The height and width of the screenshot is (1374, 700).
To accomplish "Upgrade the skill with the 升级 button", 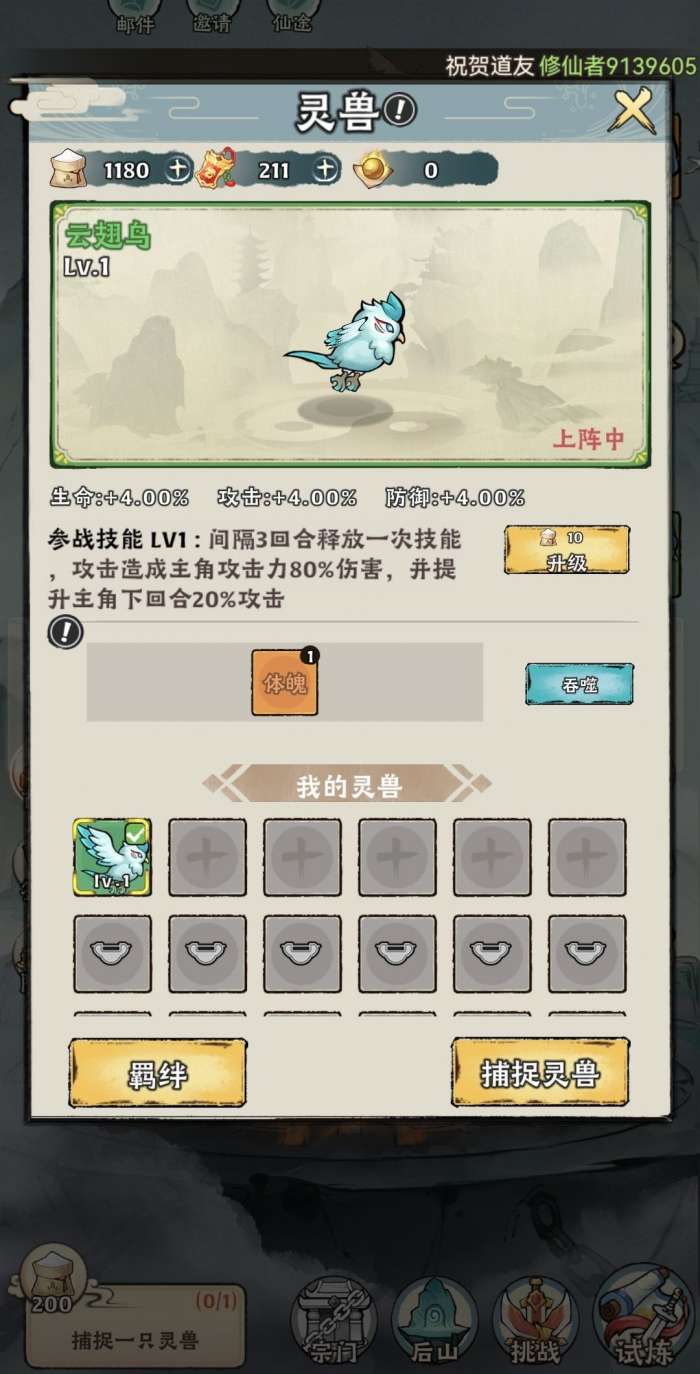I will tap(566, 551).
